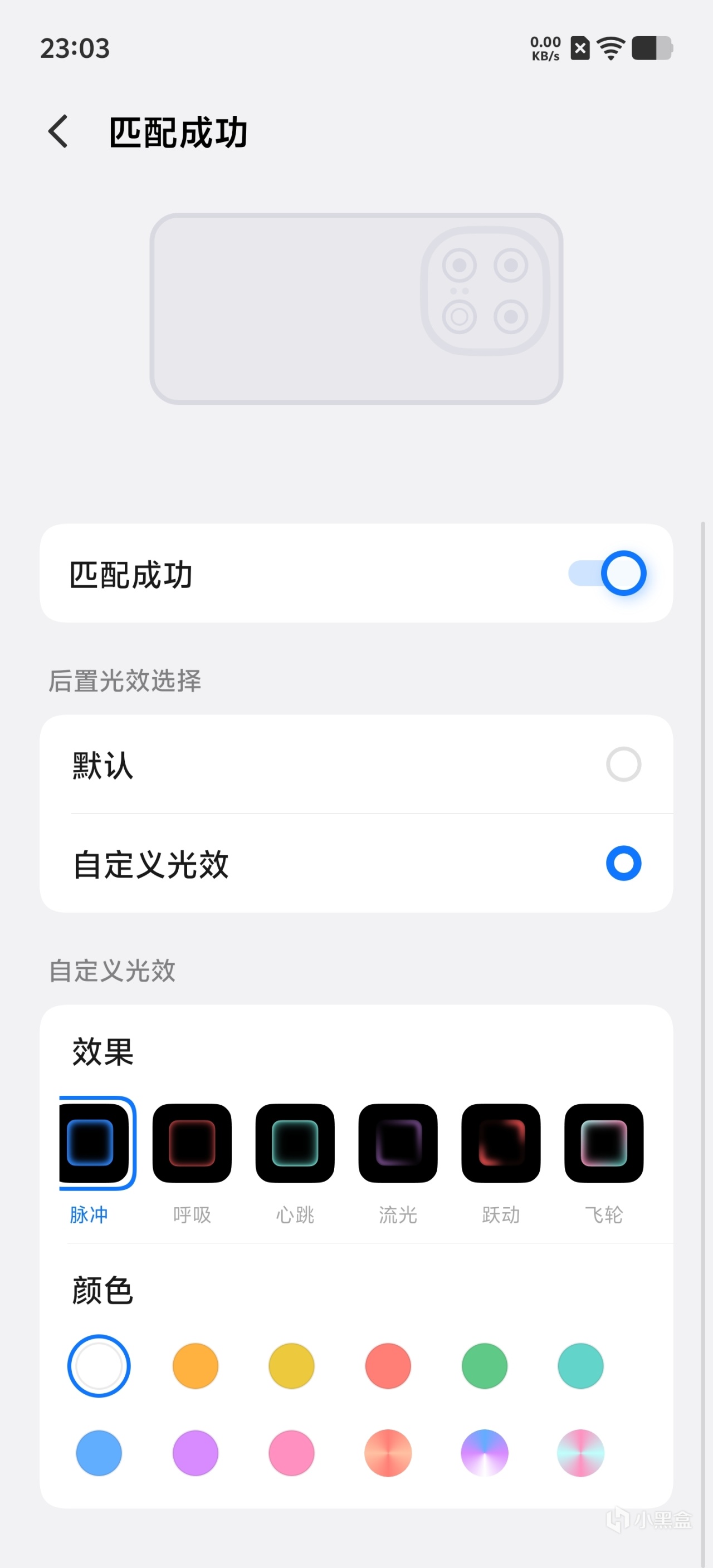This screenshot has height=1568, width=713.
Task: Pick the 心跳 effect
Action: 295,1143
